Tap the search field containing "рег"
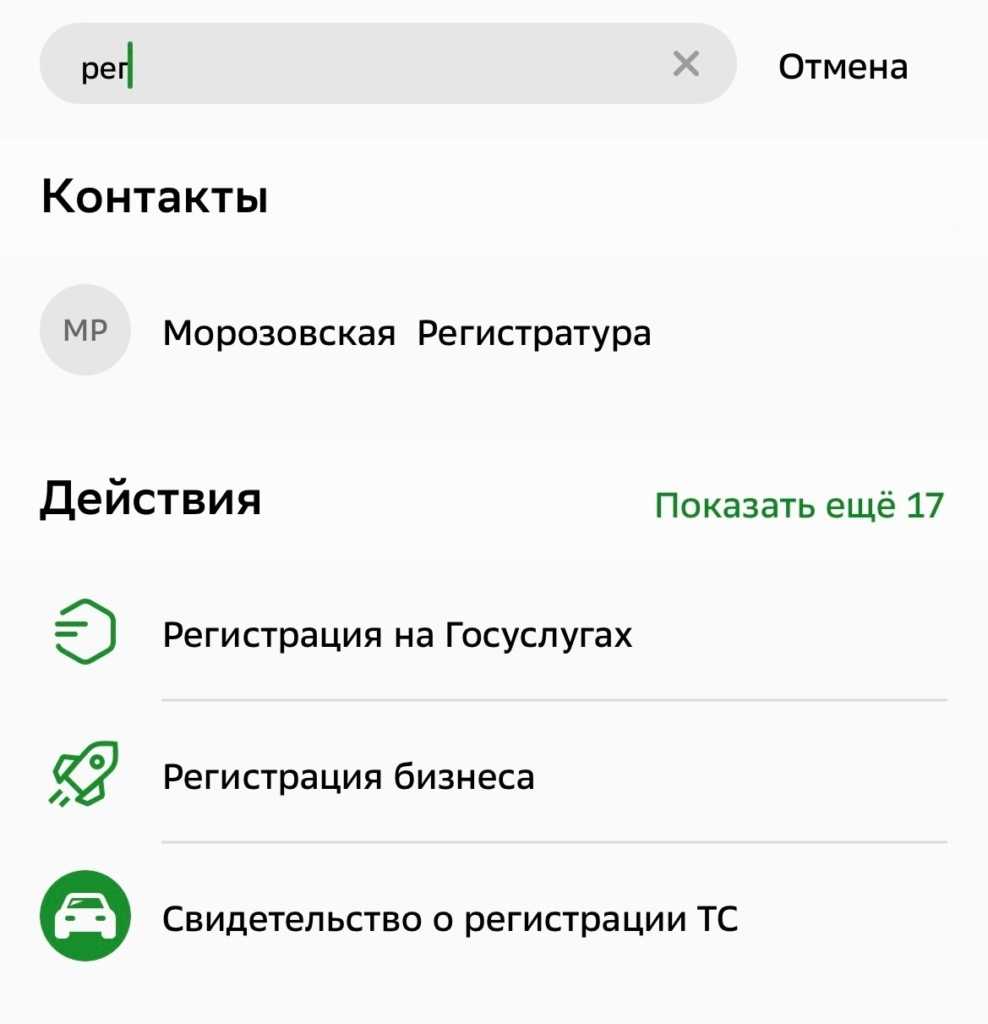 tap(360, 66)
